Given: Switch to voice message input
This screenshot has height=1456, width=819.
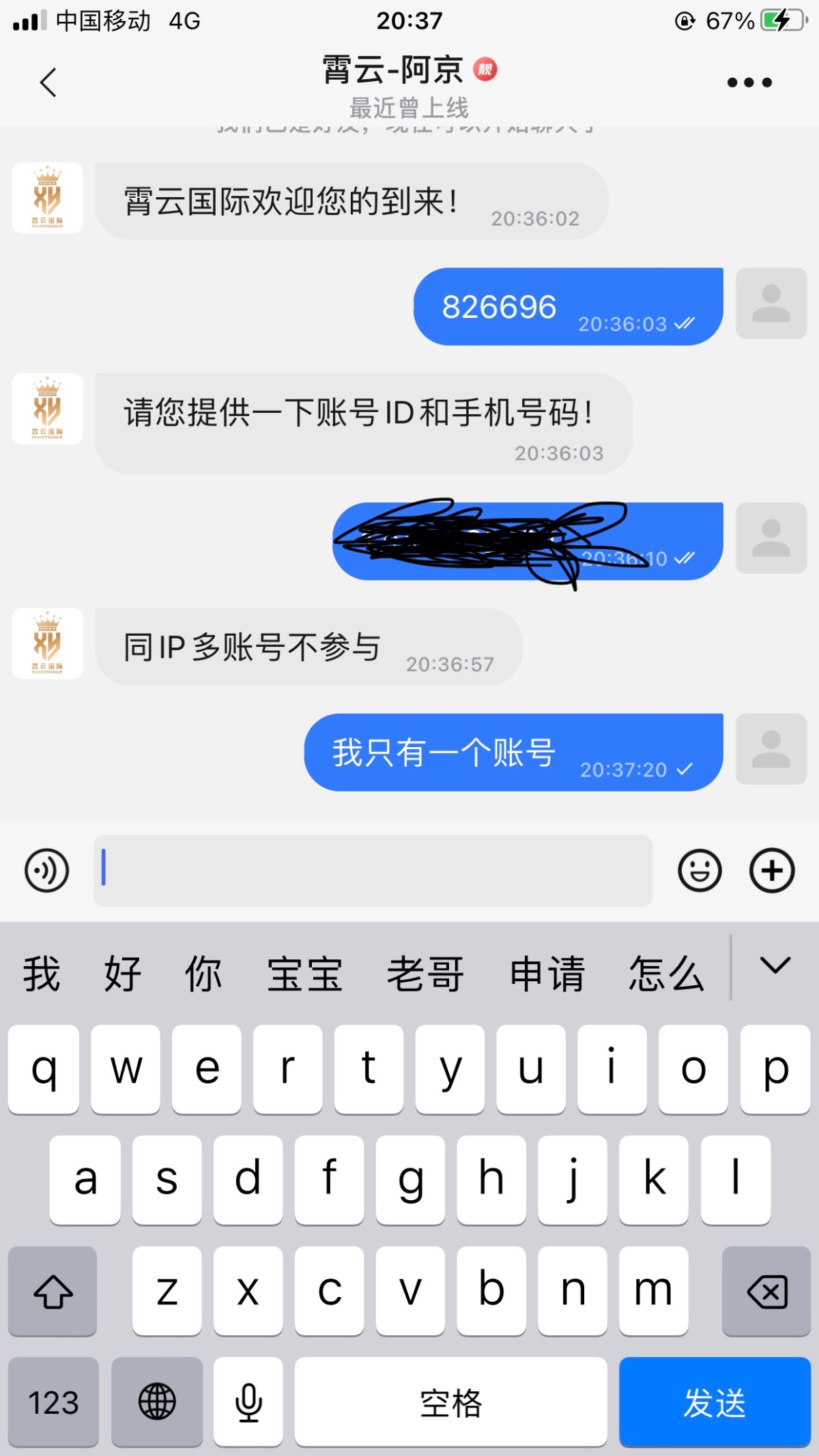Looking at the screenshot, I should 46,871.
